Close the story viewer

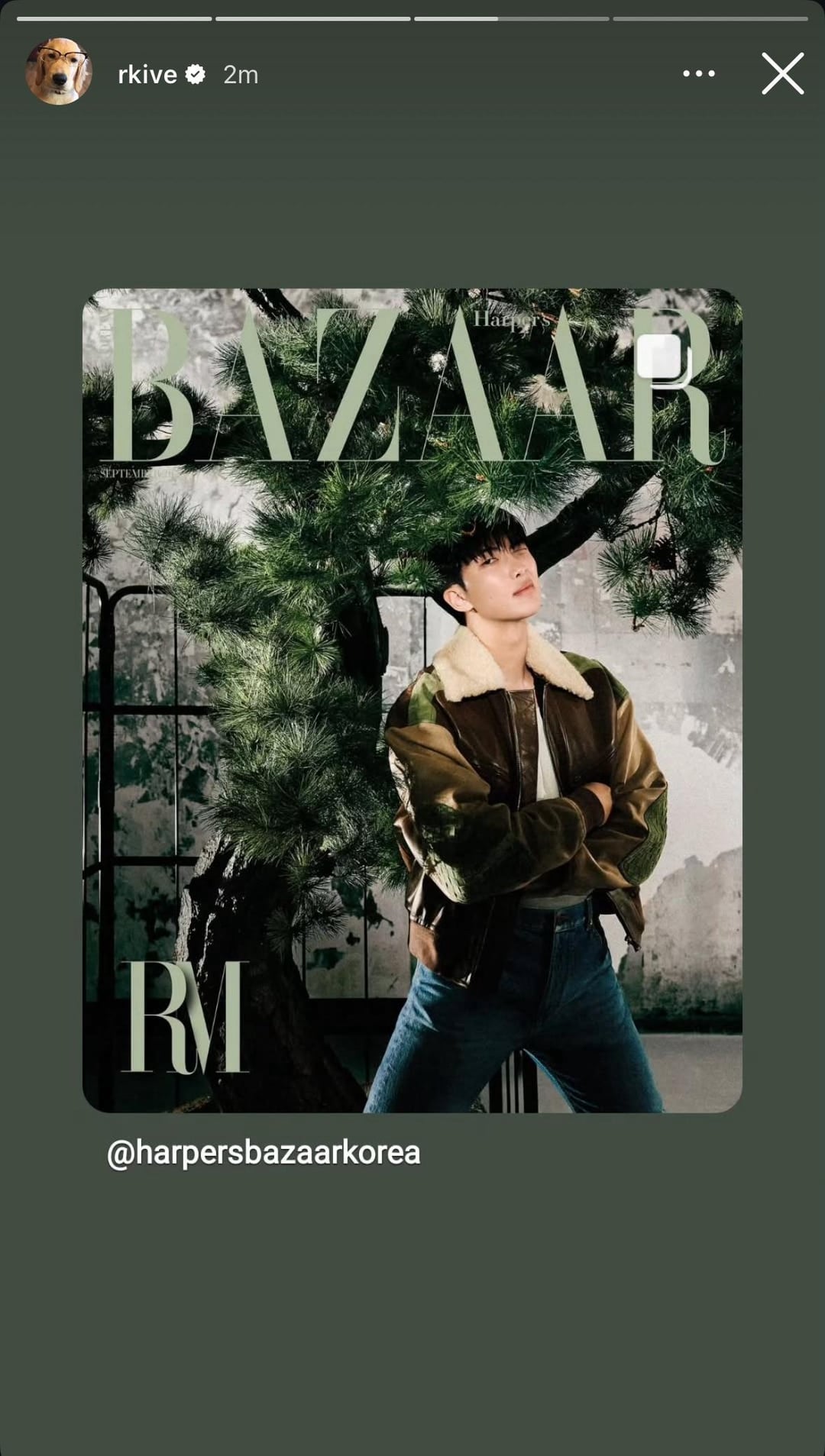782,74
